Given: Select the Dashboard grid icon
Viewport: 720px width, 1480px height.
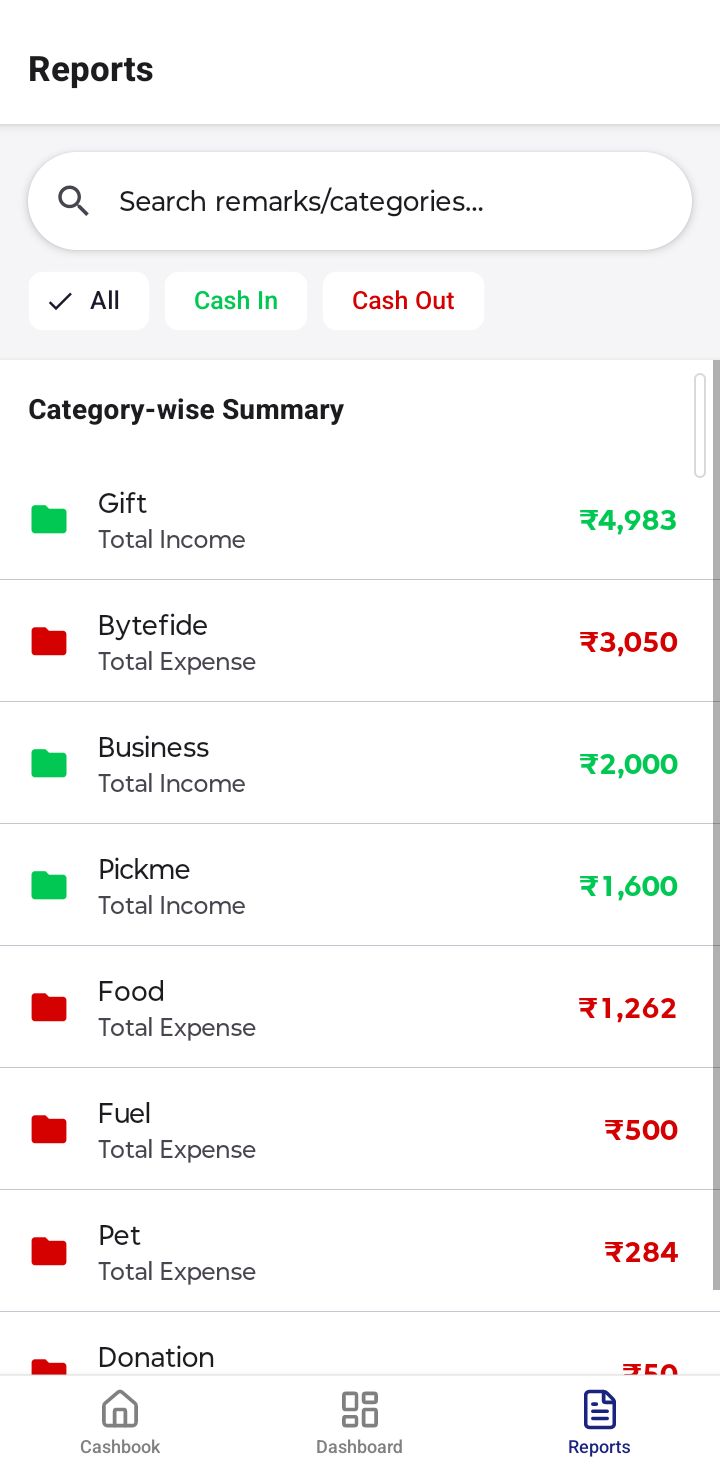Looking at the screenshot, I should click(359, 1407).
